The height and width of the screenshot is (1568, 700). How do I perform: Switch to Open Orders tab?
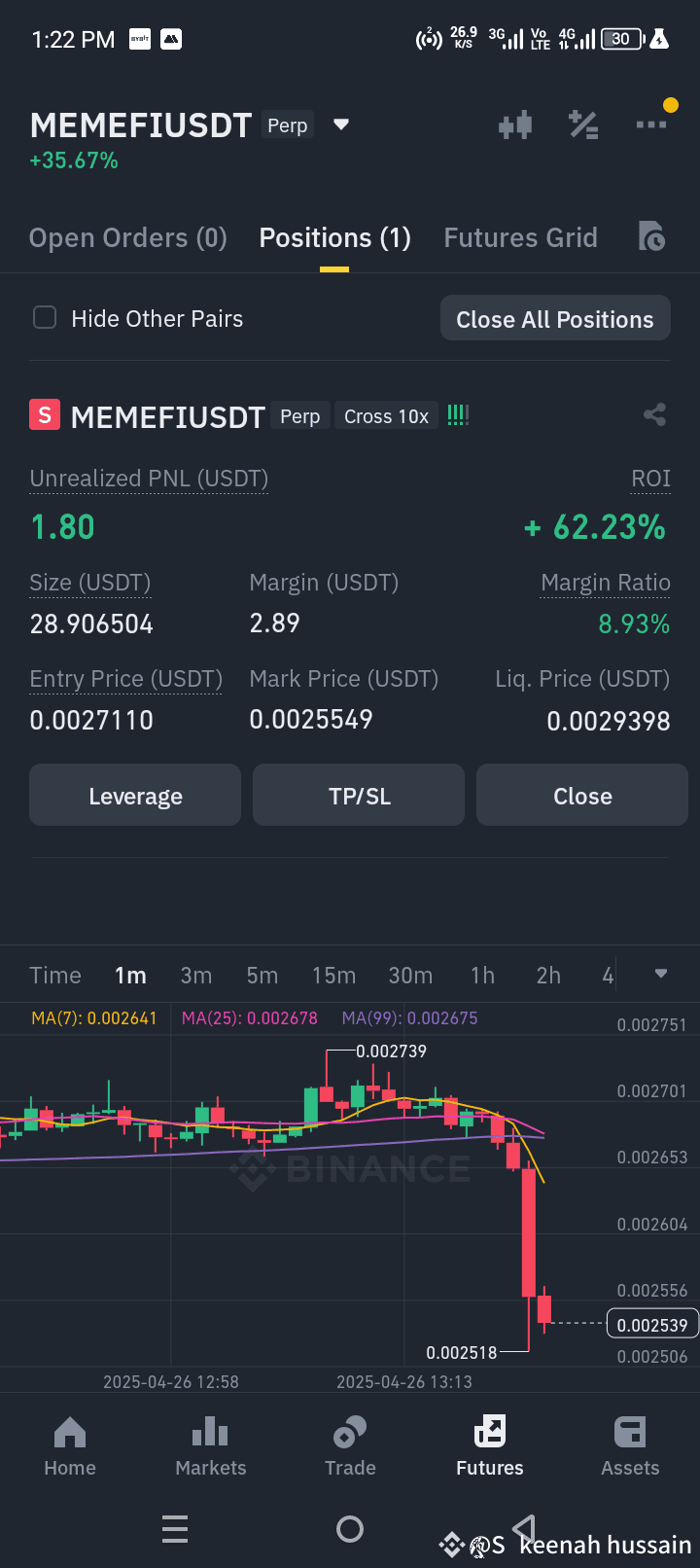click(x=127, y=238)
